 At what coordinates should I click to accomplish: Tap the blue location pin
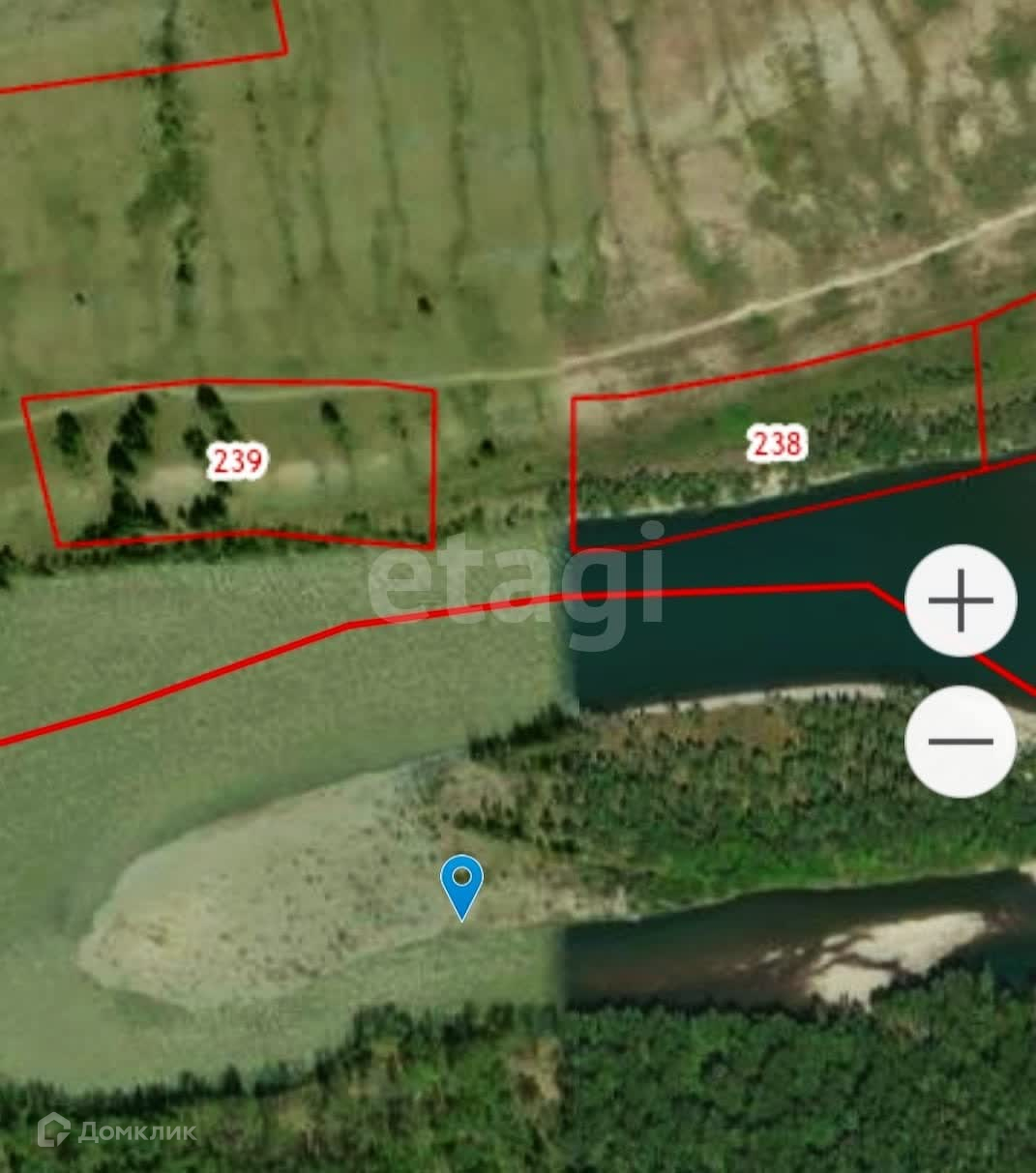pos(462,888)
